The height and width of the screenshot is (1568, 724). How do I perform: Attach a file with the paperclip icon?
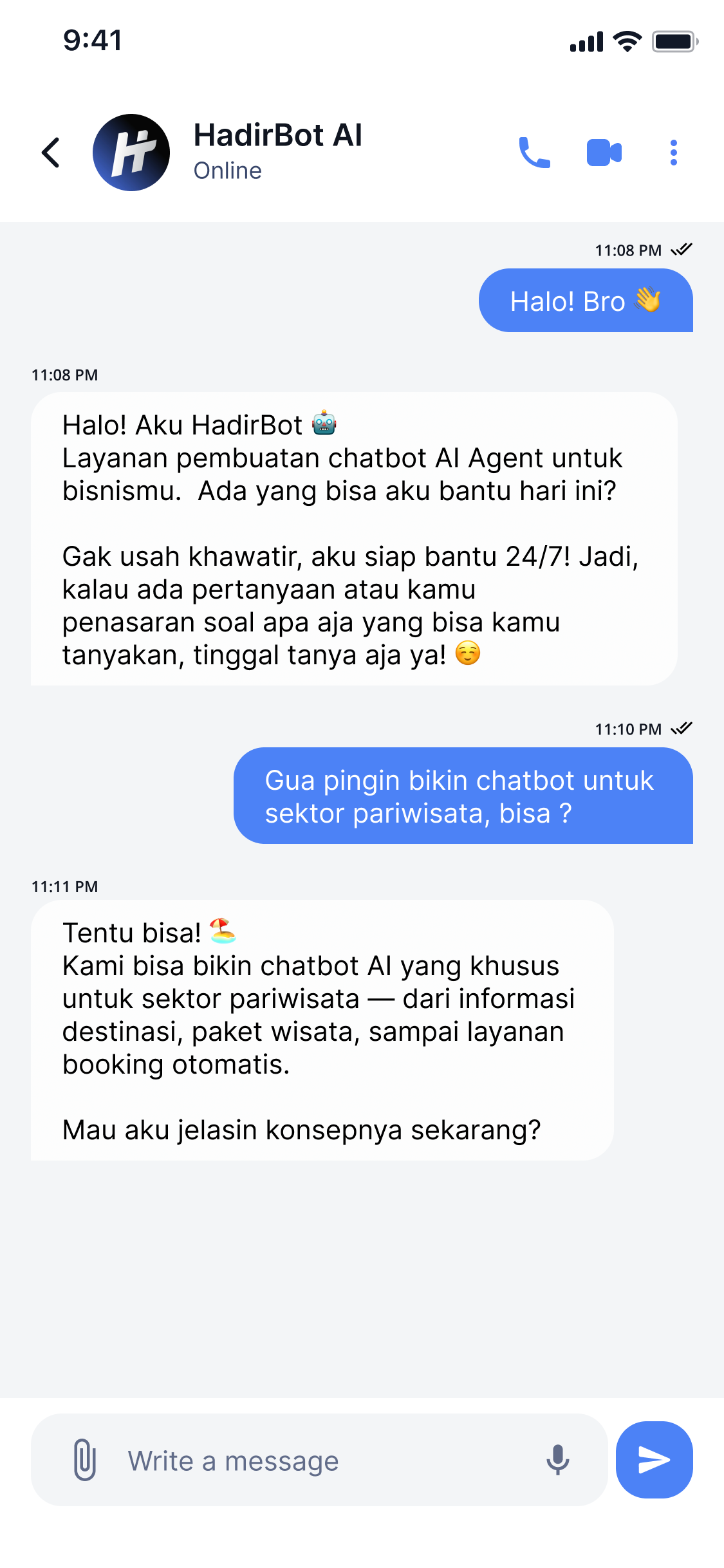coord(85,1460)
